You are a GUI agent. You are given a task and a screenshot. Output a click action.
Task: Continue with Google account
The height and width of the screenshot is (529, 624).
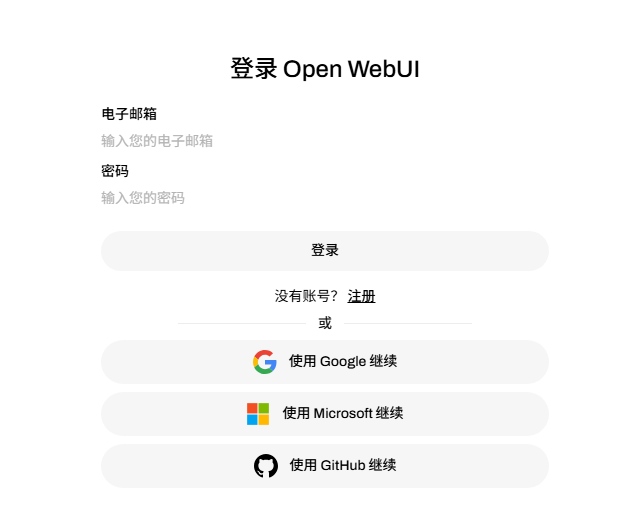(x=324, y=362)
